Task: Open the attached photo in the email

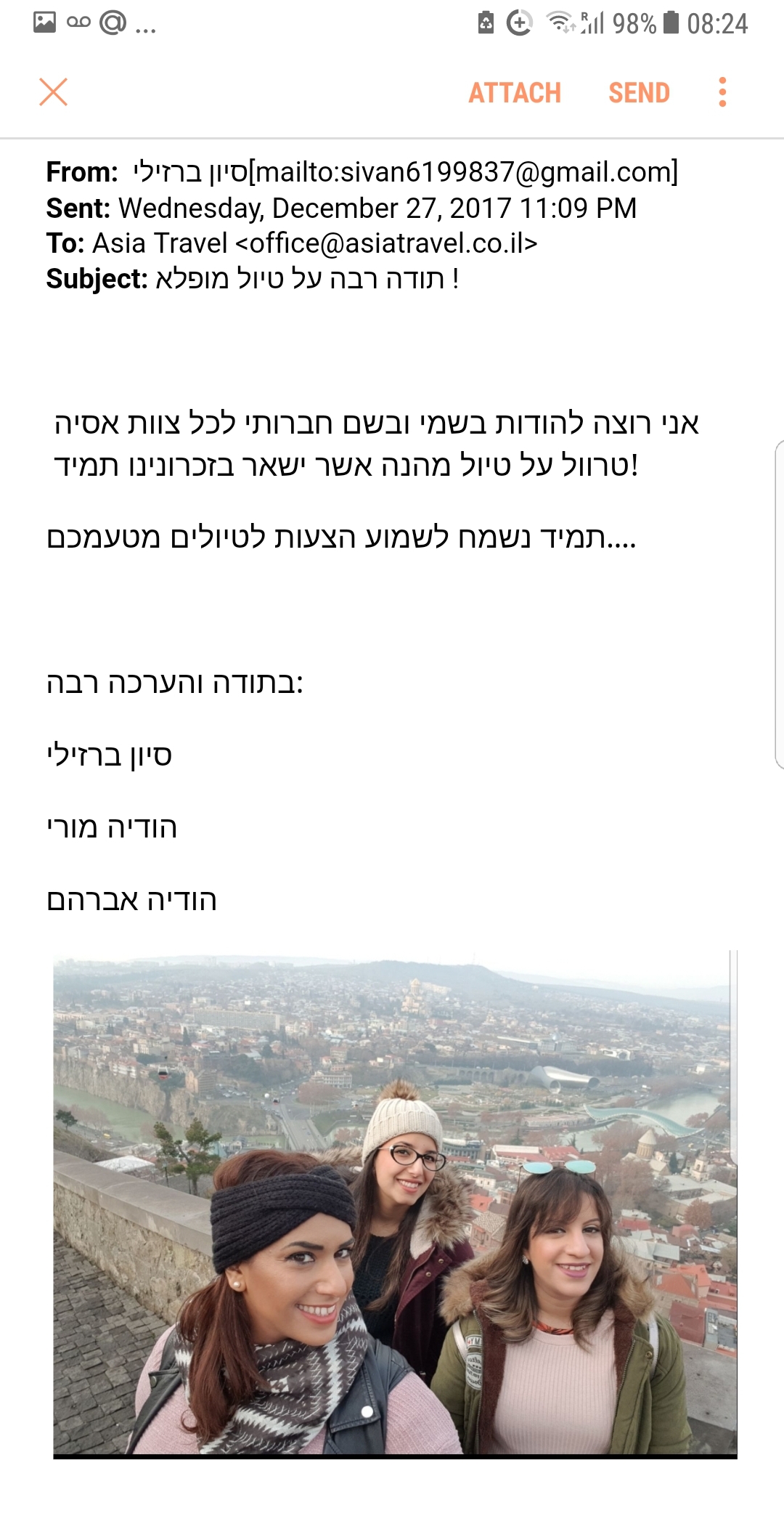Action: click(395, 1204)
